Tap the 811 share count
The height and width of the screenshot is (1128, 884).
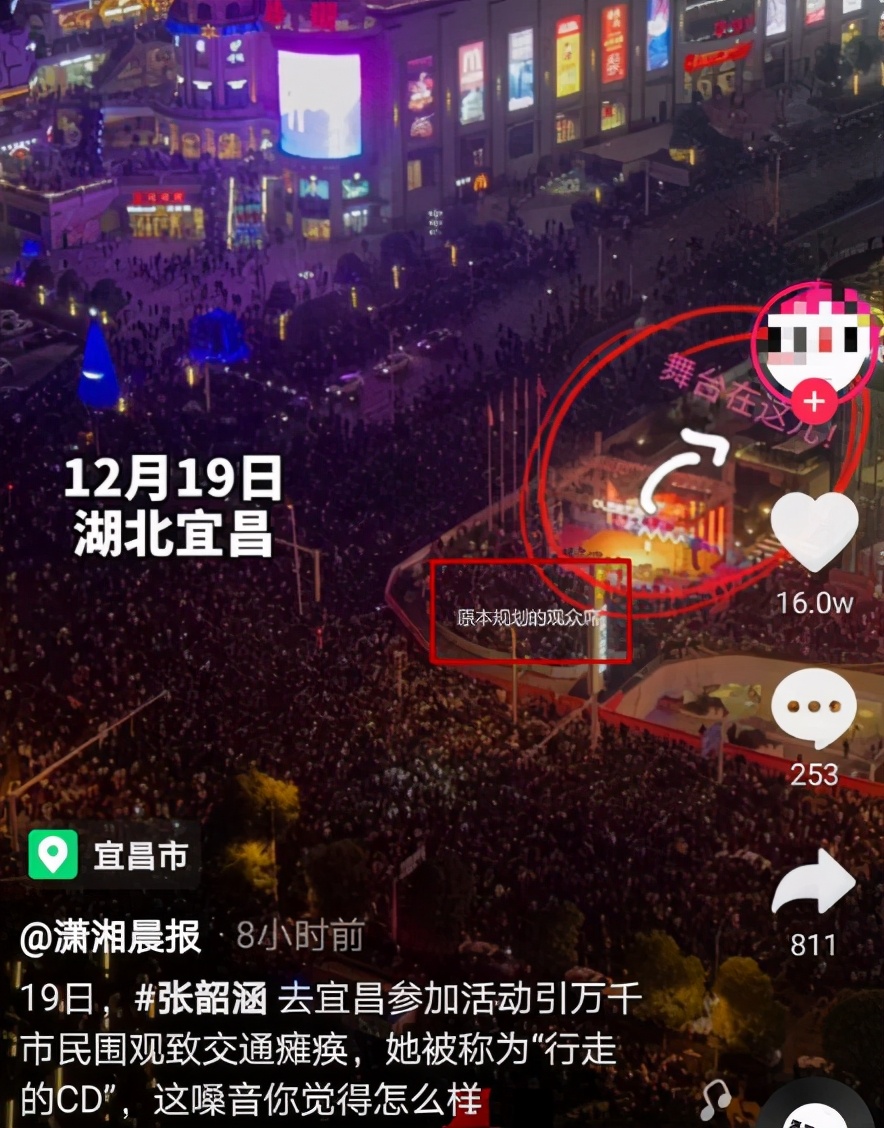point(814,941)
